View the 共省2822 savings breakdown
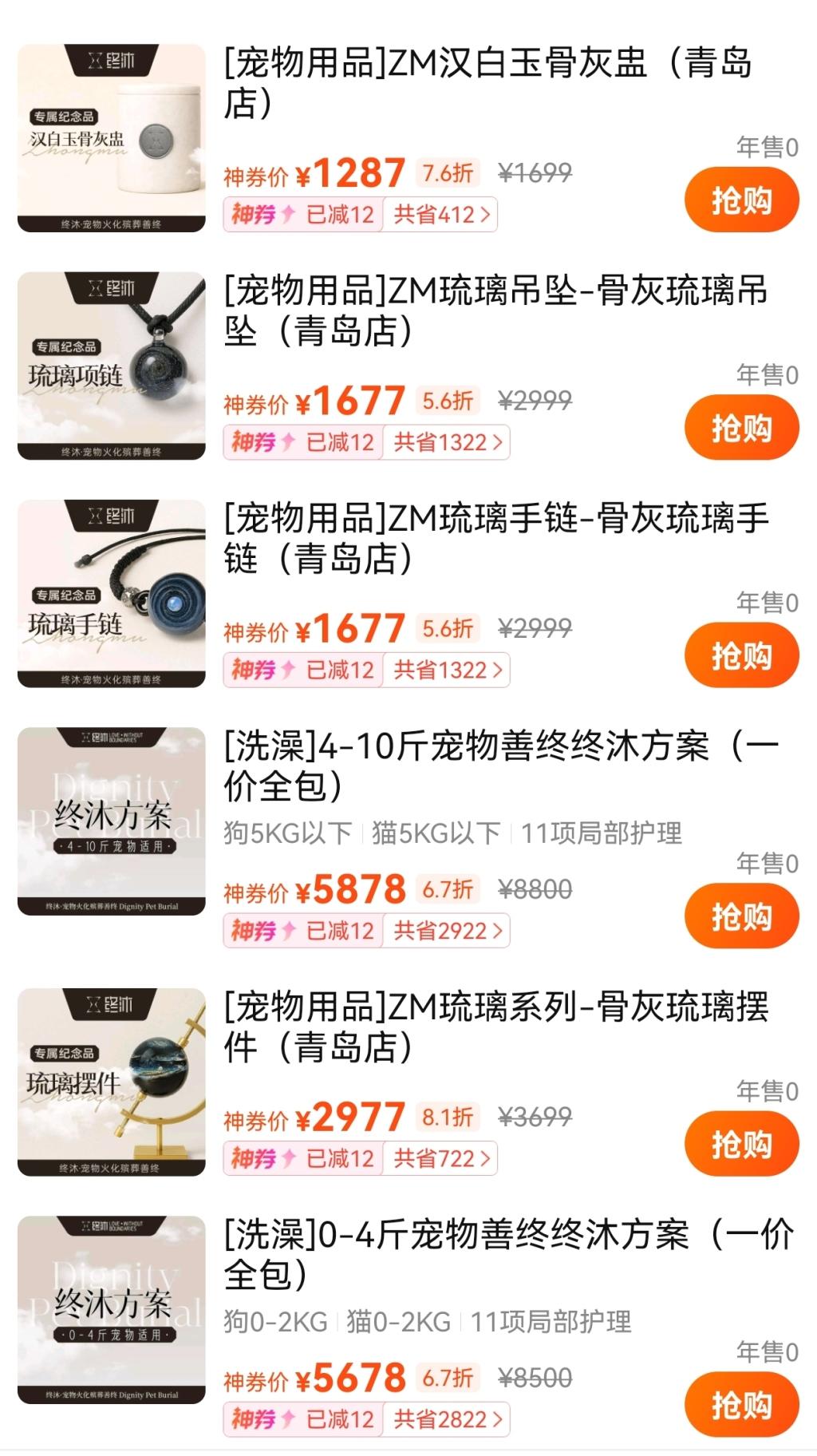 (448, 1419)
